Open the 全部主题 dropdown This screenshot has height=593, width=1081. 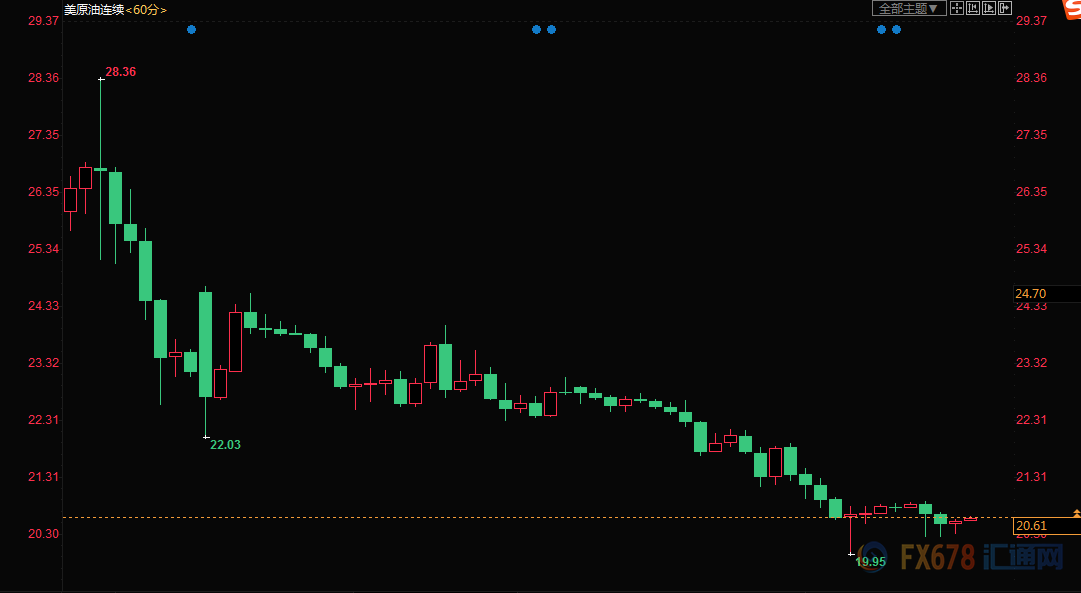click(909, 8)
